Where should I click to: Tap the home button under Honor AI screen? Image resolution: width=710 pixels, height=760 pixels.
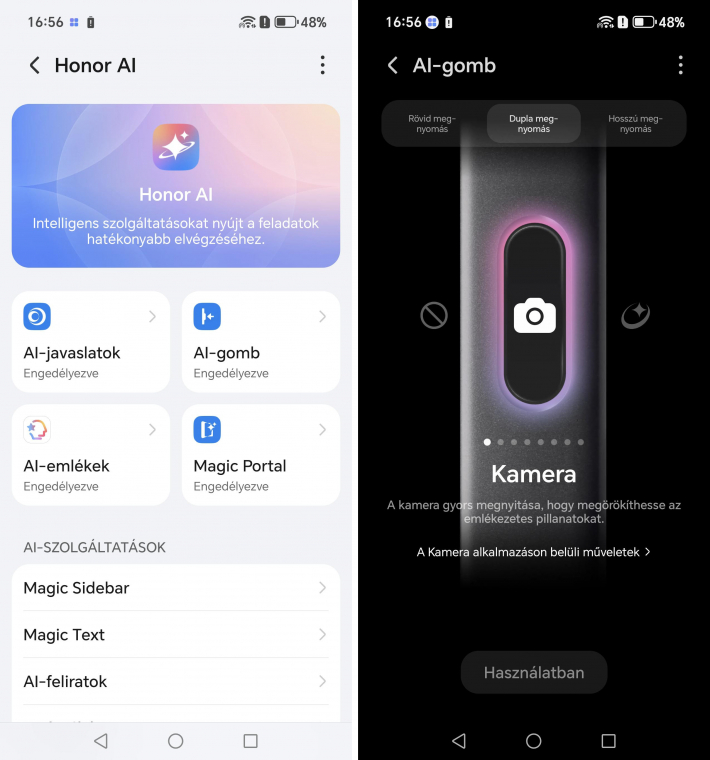pos(175,741)
